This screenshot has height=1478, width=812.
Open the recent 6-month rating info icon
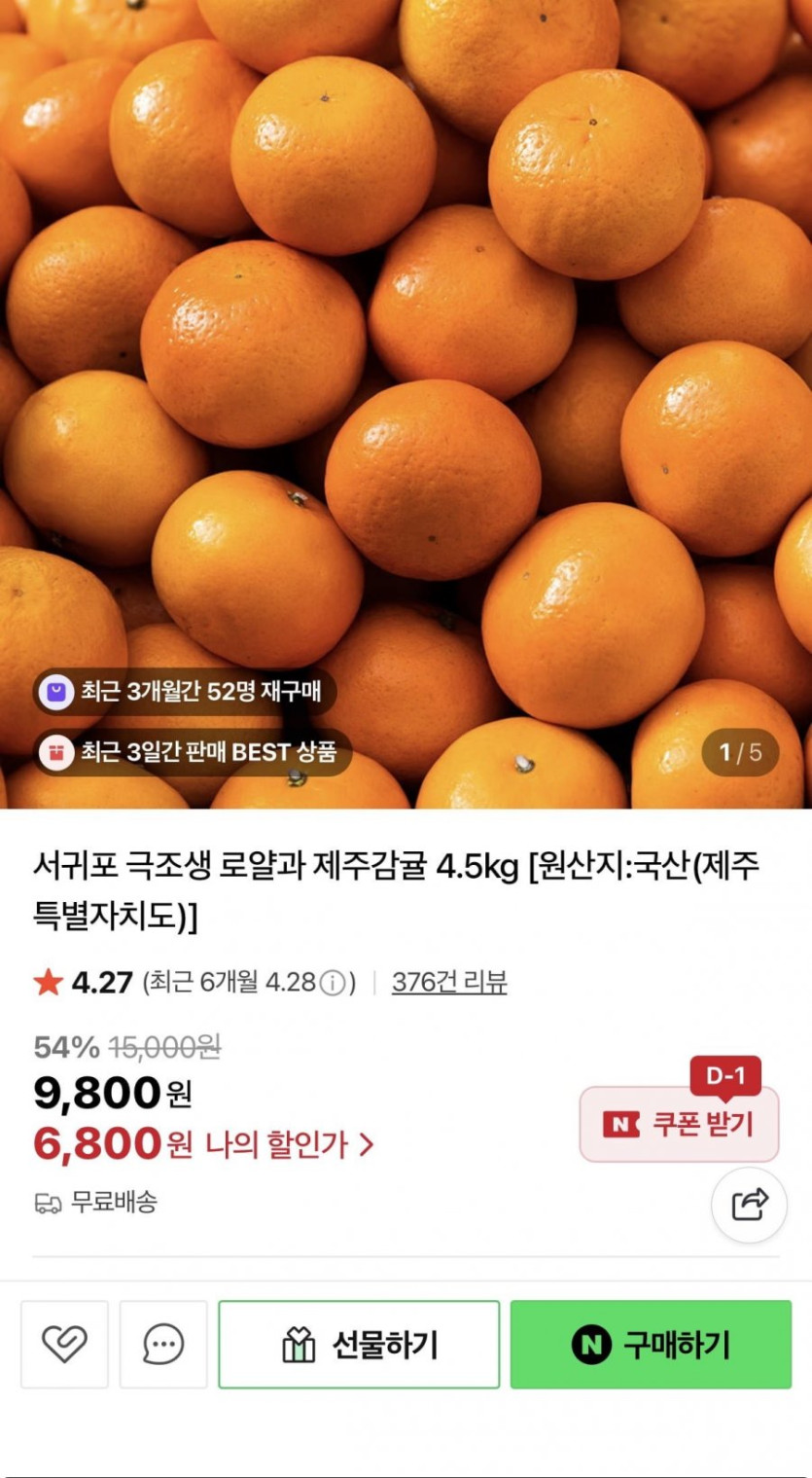tap(333, 984)
